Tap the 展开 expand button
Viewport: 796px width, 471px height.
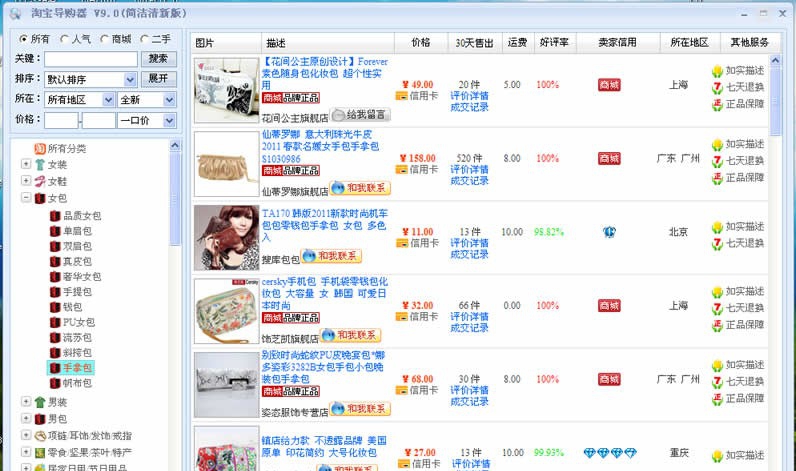coord(158,79)
